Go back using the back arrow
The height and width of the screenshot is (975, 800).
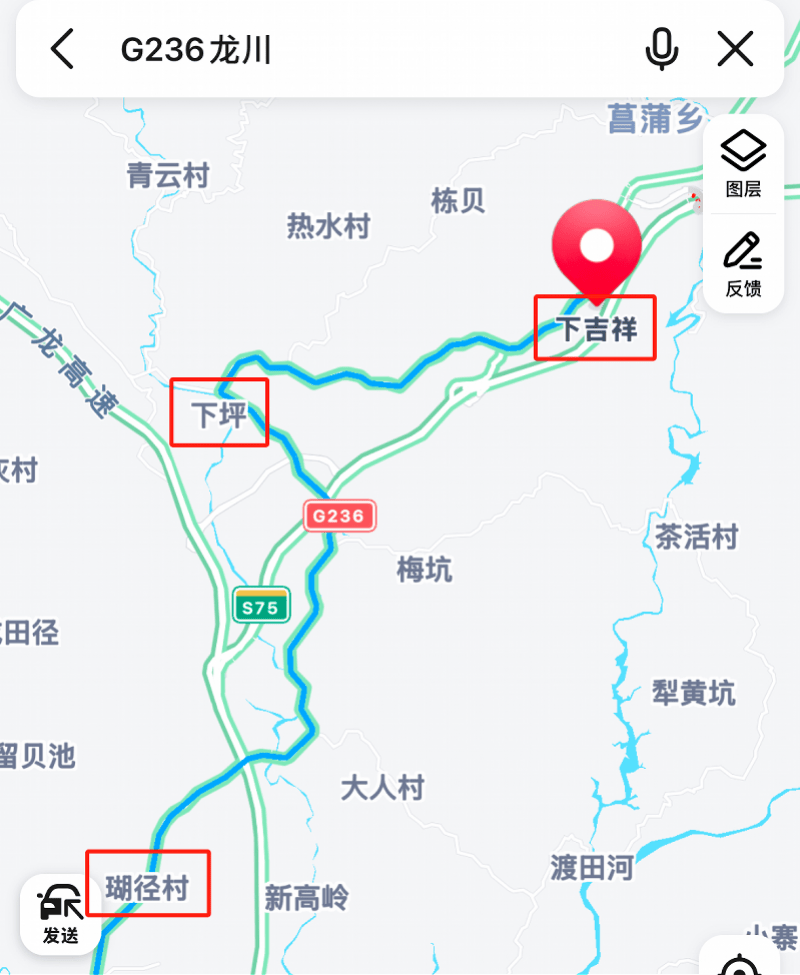62,48
